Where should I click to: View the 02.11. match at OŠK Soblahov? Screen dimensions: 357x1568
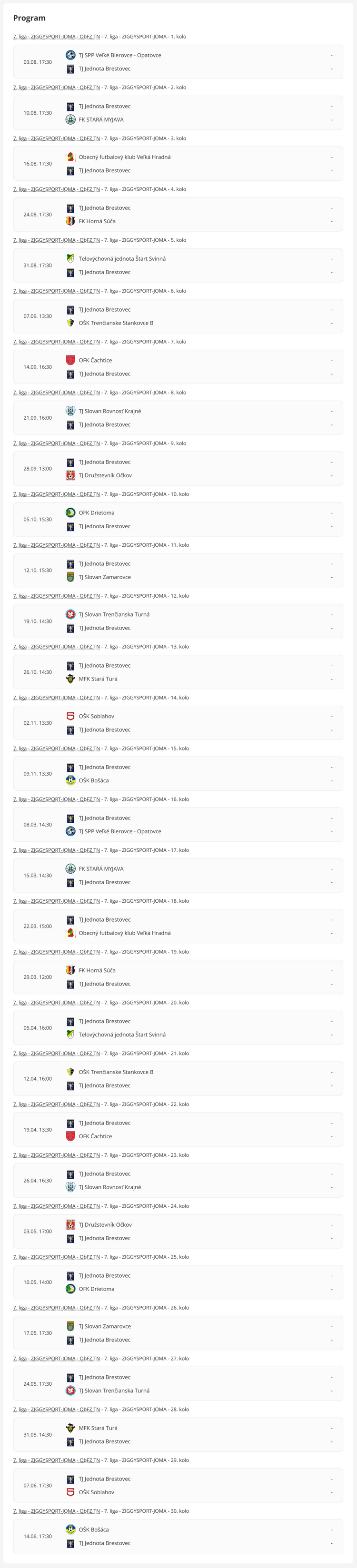pyautogui.click(x=178, y=723)
